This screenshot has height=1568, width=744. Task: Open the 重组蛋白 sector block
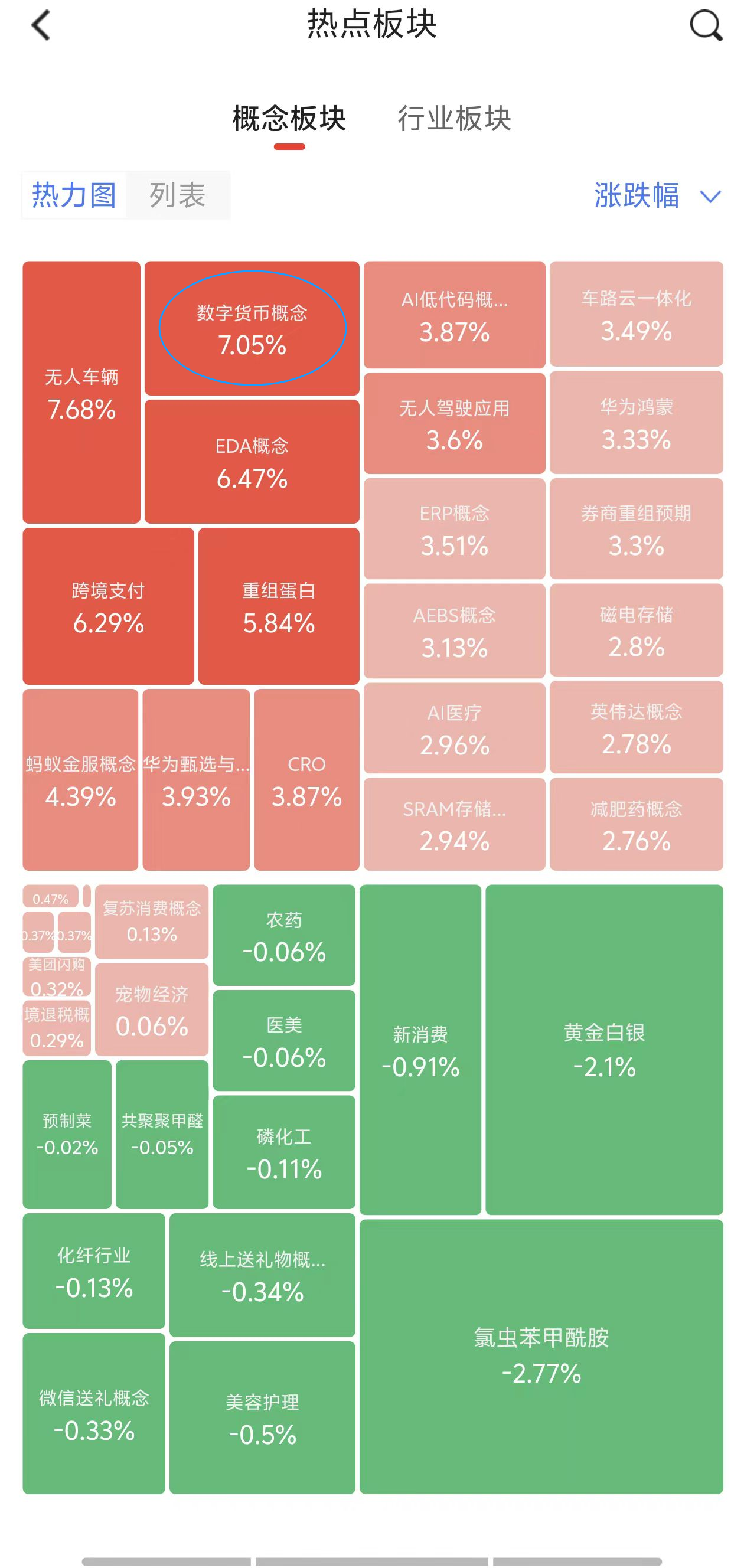pos(278,607)
